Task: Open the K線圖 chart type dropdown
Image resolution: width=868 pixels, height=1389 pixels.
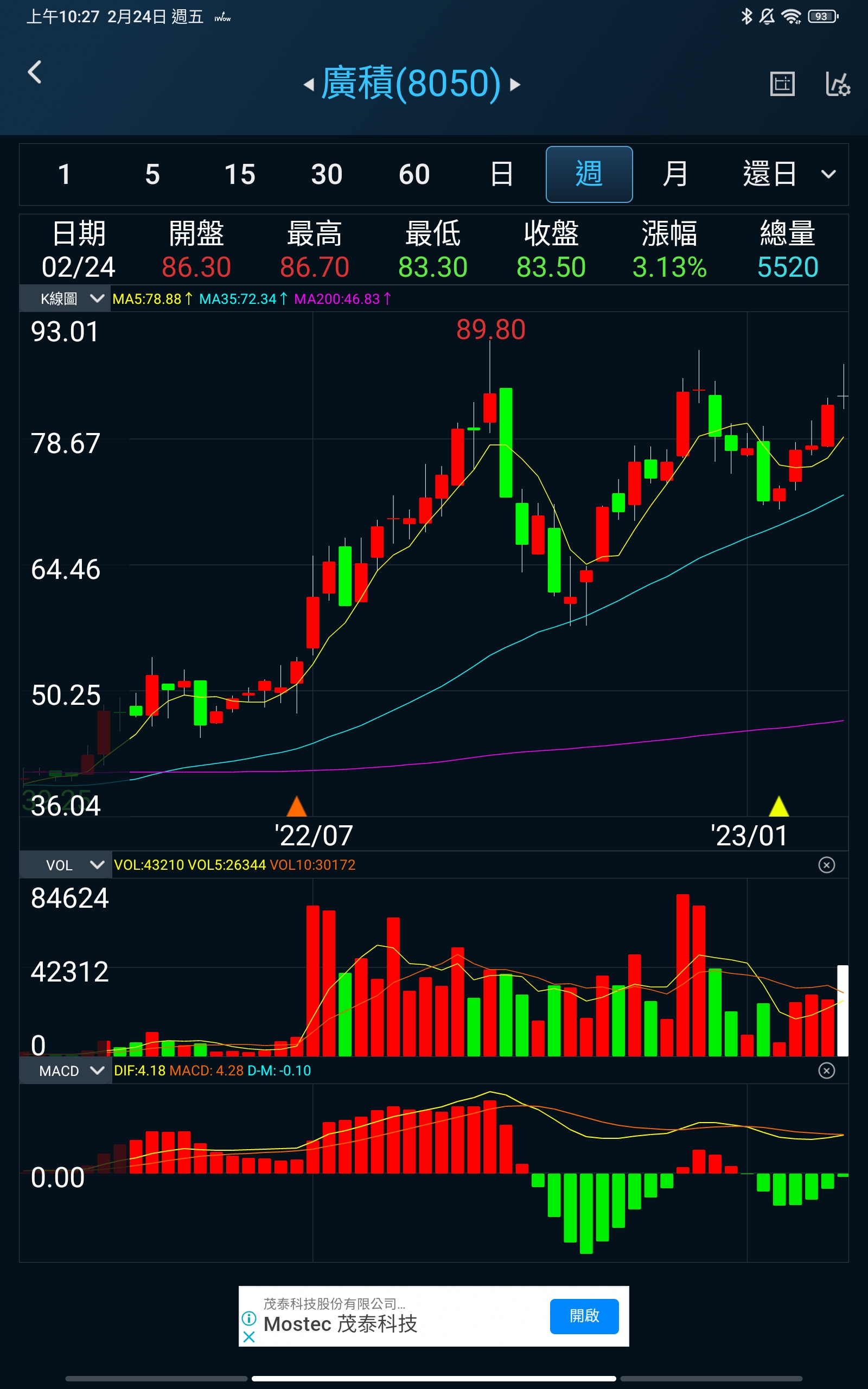Action: coord(71,298)
